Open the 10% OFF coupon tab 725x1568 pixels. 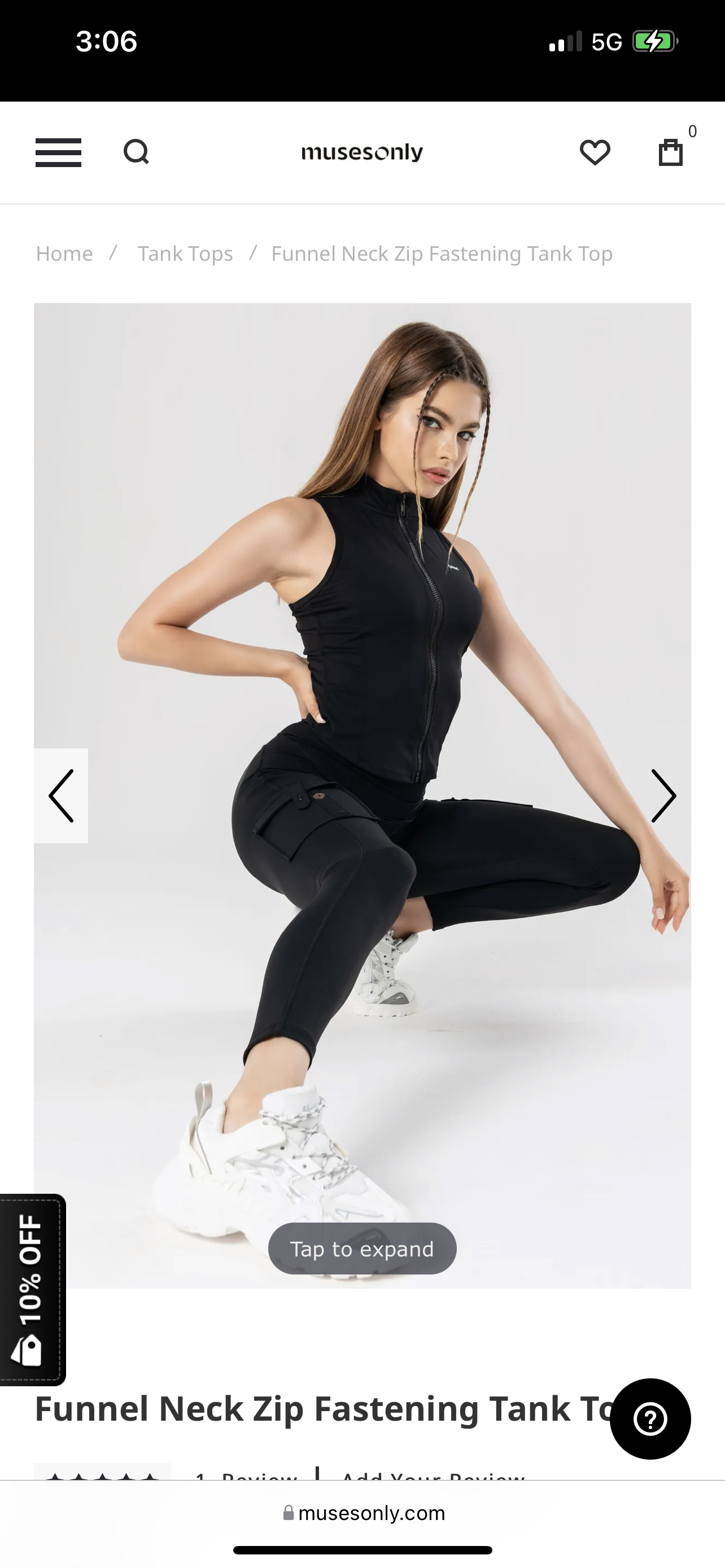(x=32, y=1289)
